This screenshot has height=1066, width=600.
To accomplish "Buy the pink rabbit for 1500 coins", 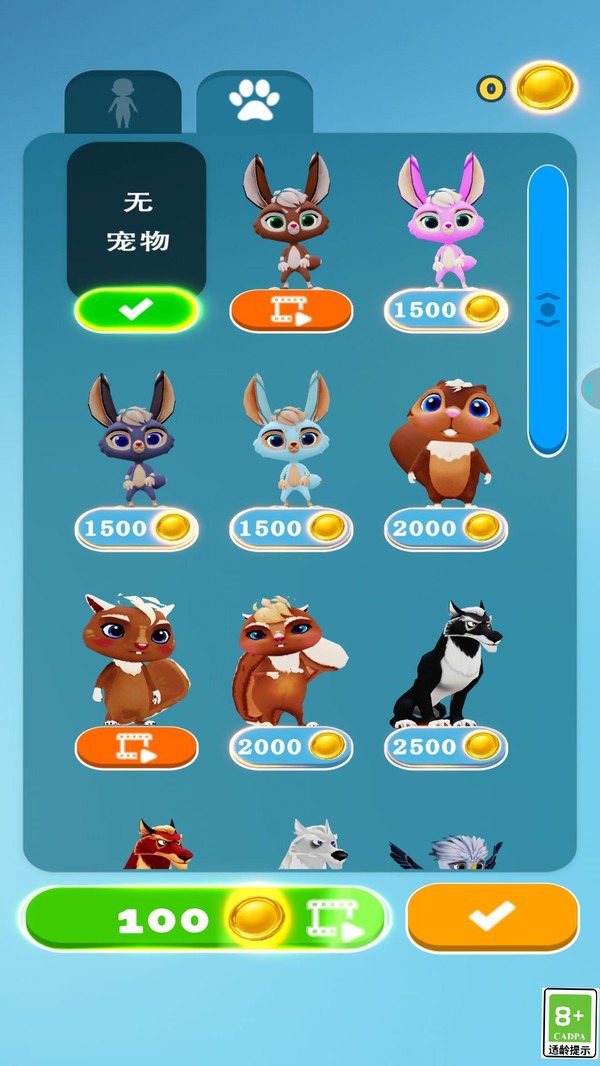I will [446, 310].
